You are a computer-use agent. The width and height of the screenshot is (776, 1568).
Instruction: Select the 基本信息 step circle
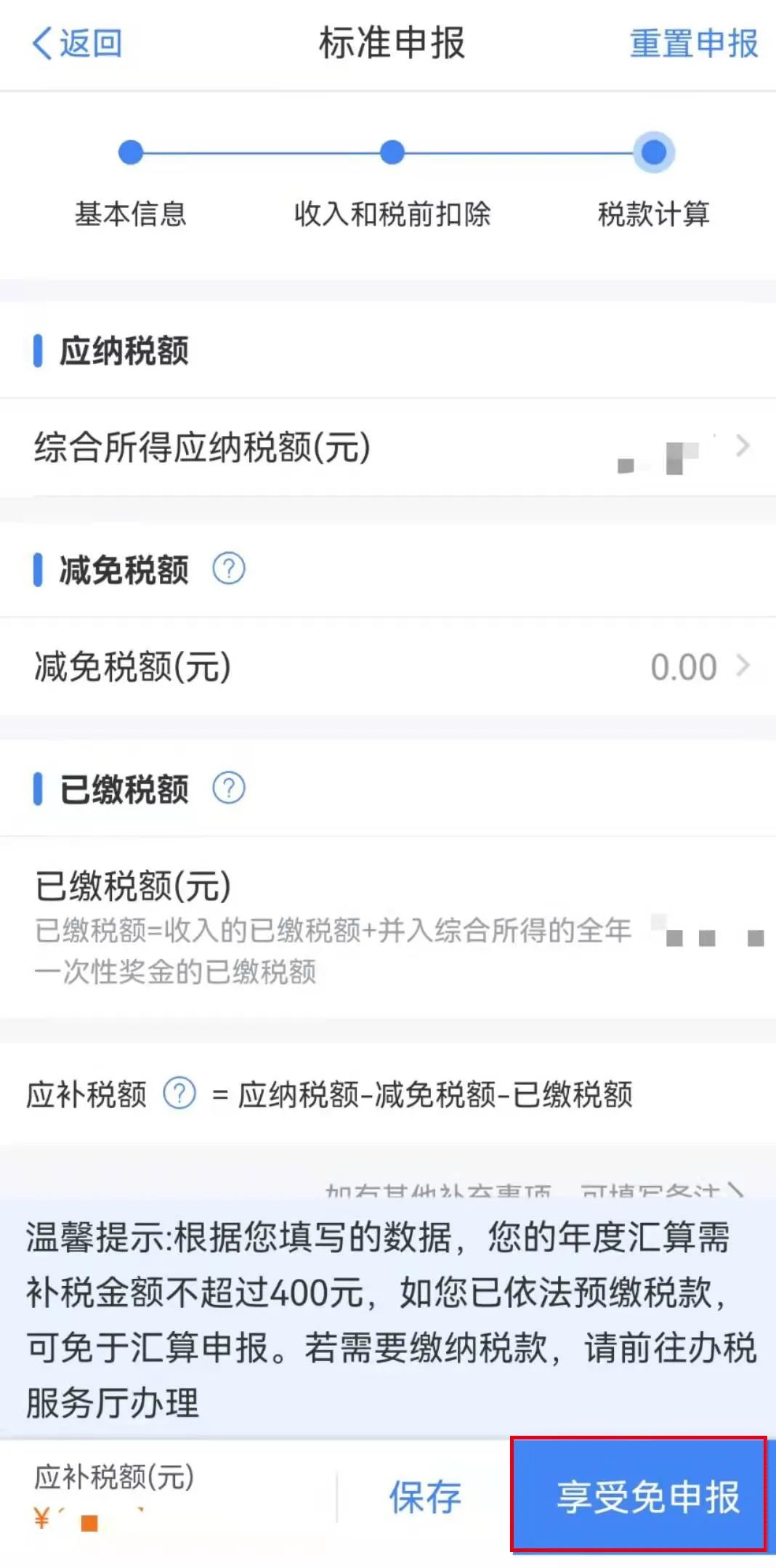tap(131, 153)
